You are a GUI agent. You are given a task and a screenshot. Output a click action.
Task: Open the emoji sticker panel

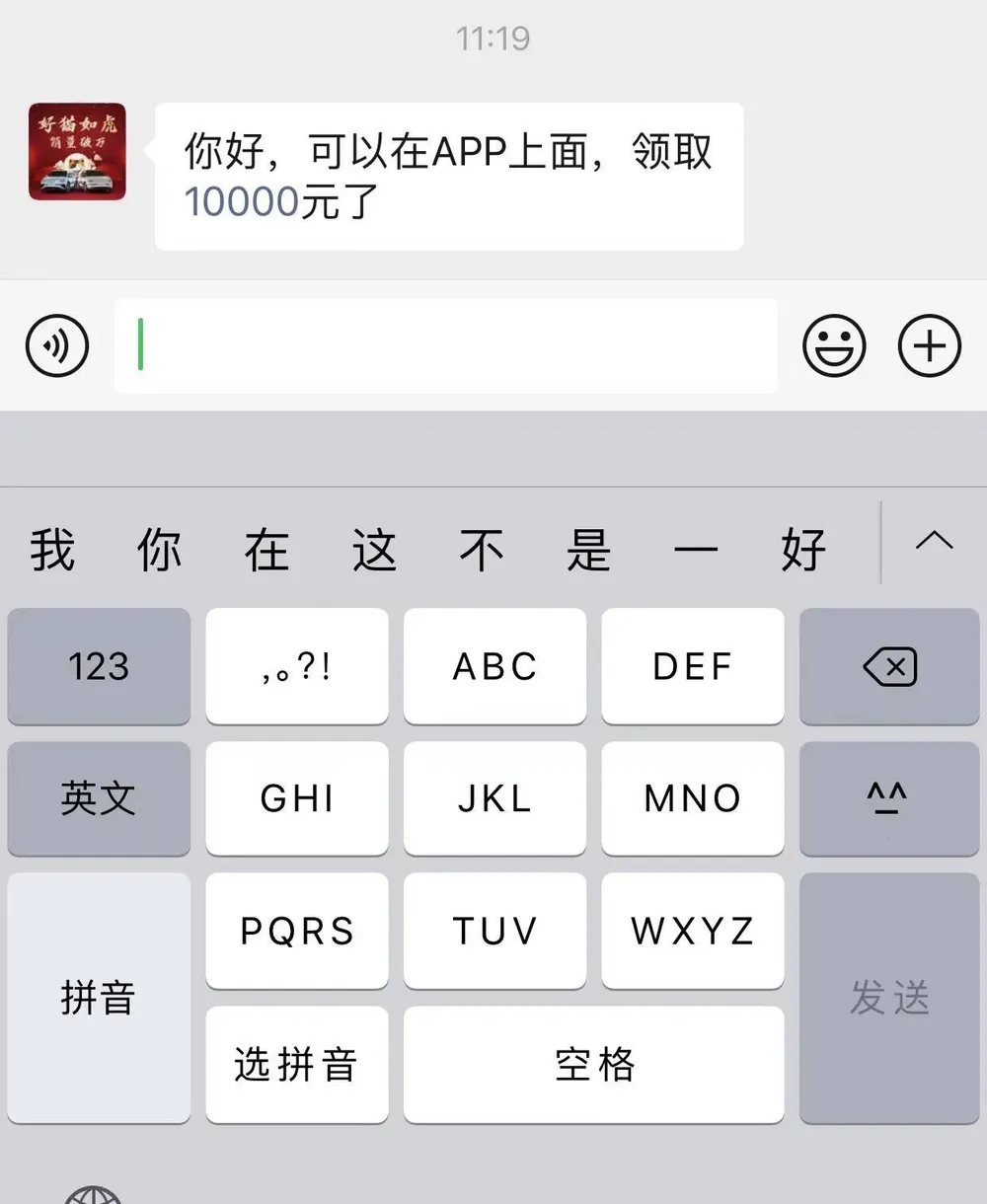[x=834, y=346]
